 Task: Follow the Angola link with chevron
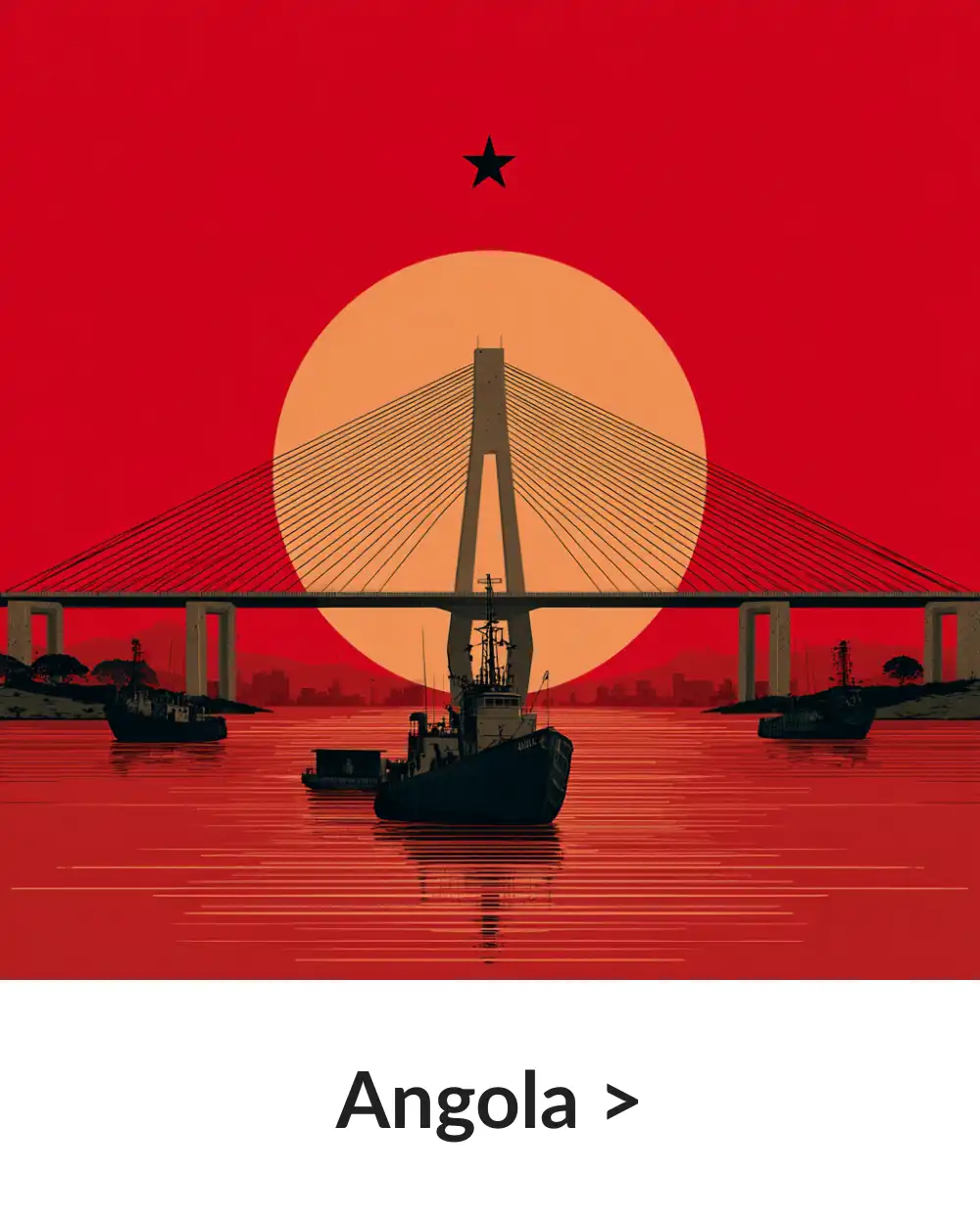(x=487, y=1102)
